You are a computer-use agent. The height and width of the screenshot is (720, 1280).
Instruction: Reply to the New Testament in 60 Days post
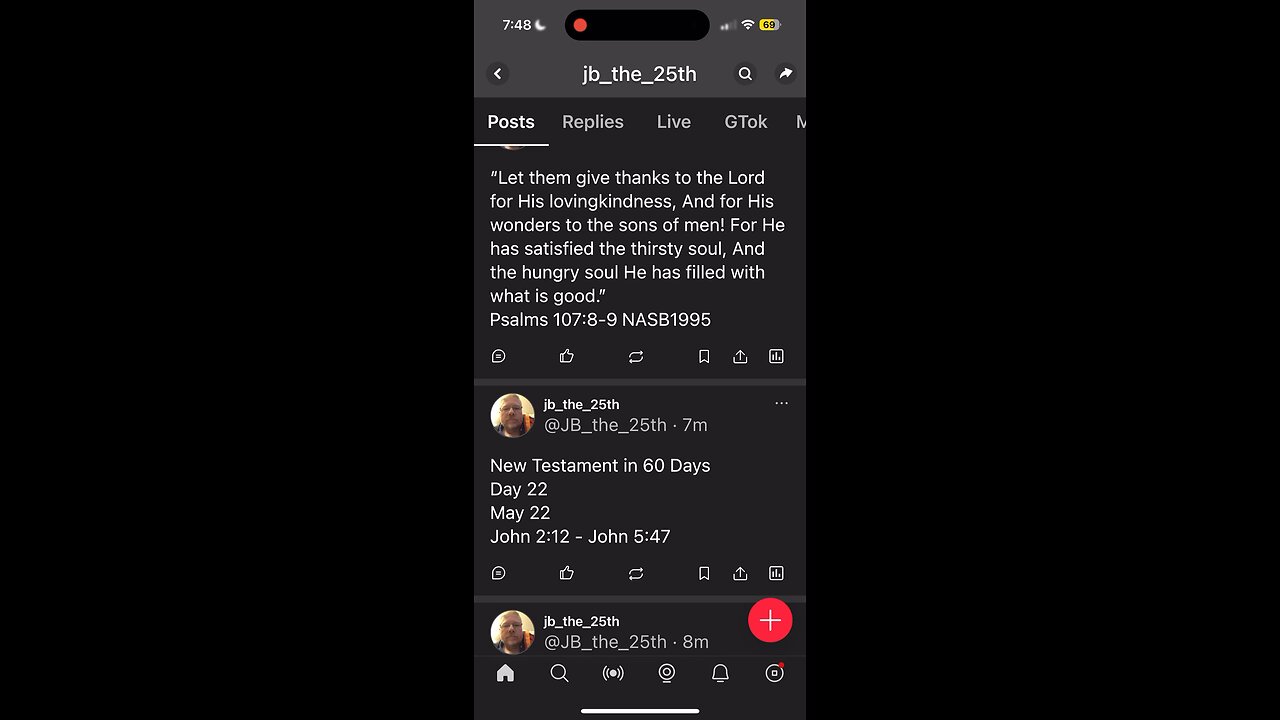[498, 573]
